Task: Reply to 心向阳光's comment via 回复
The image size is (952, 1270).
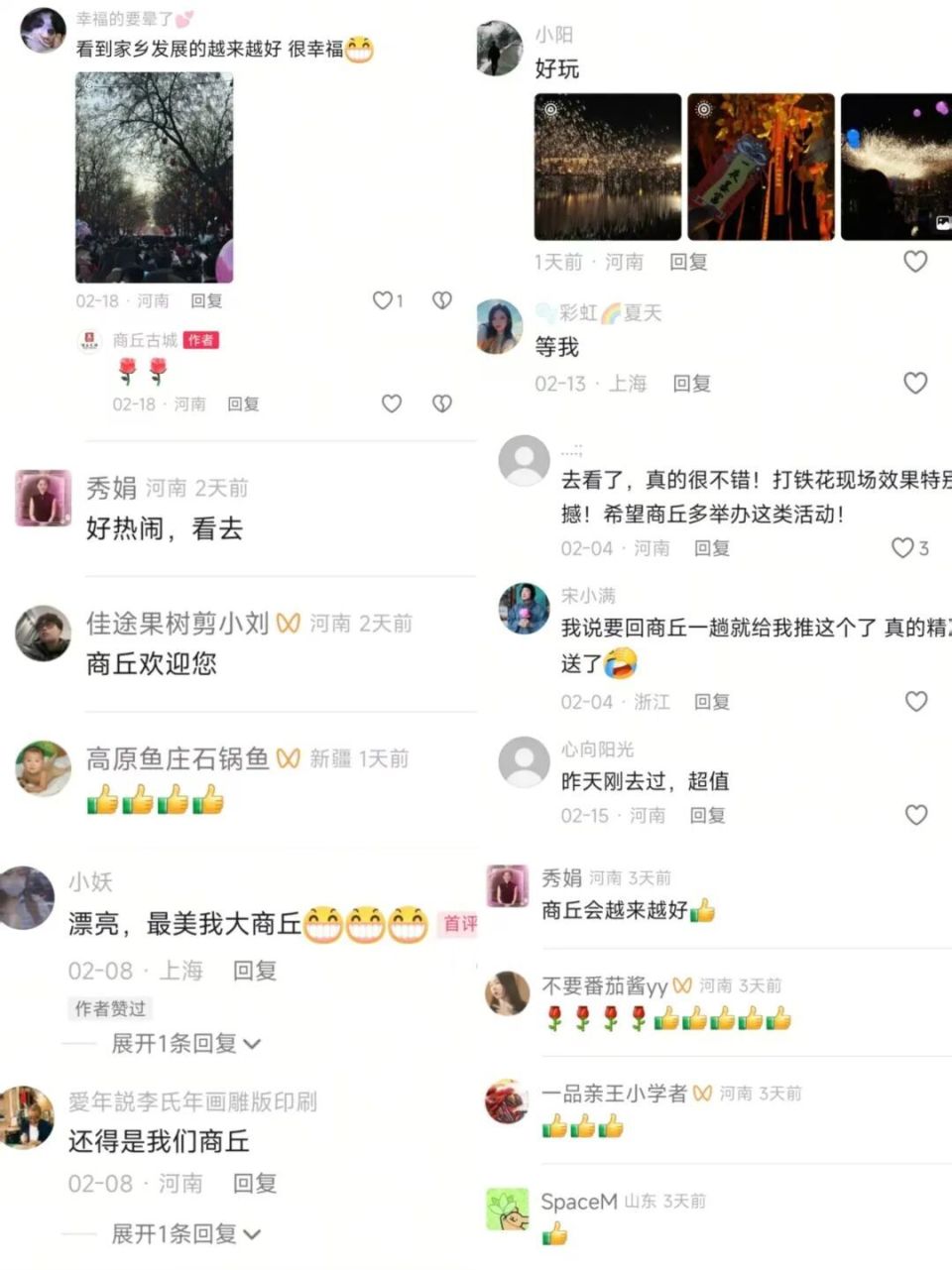Action: tap(707, 815)
